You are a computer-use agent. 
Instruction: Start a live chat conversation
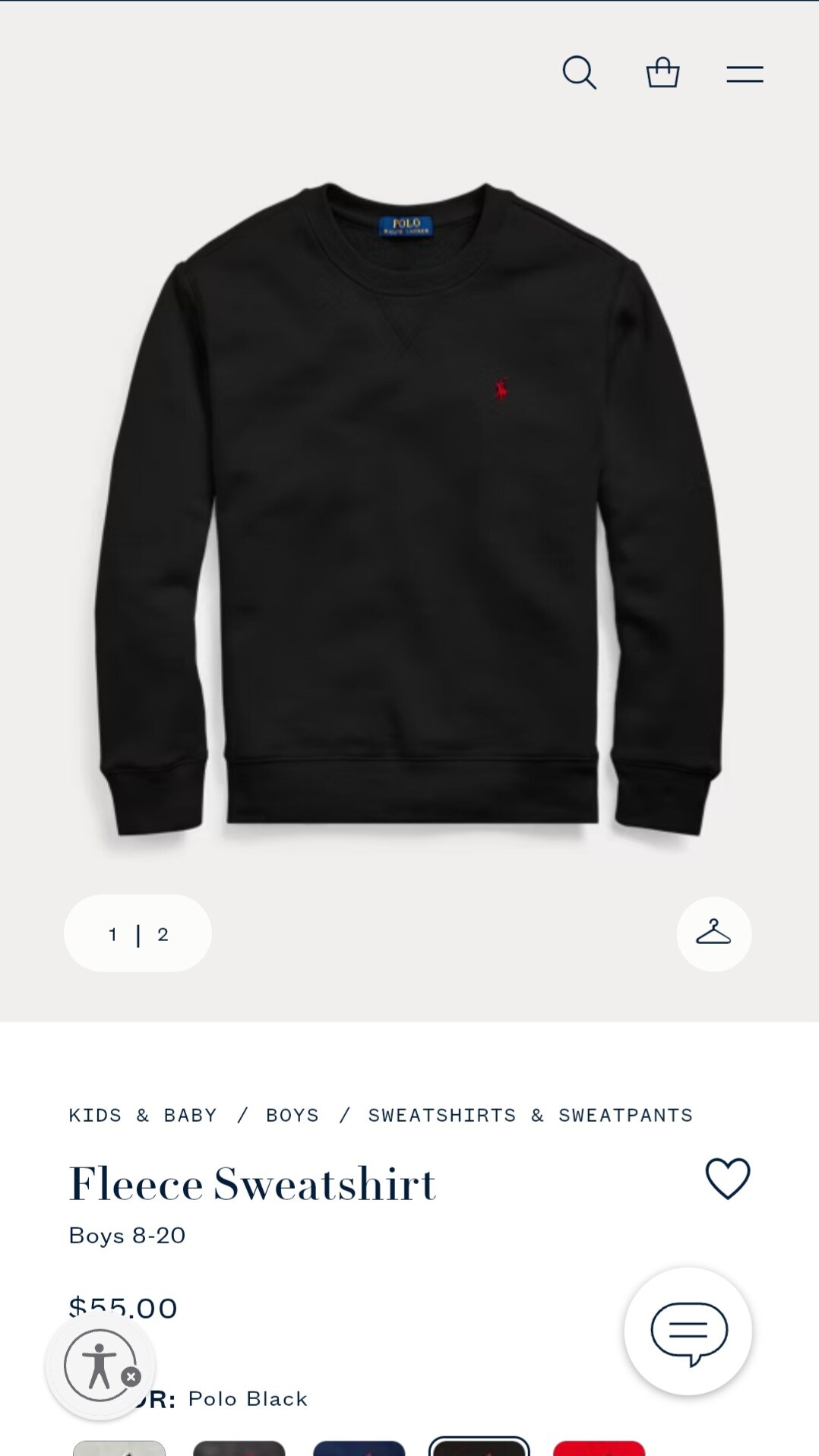[688, 1331]
